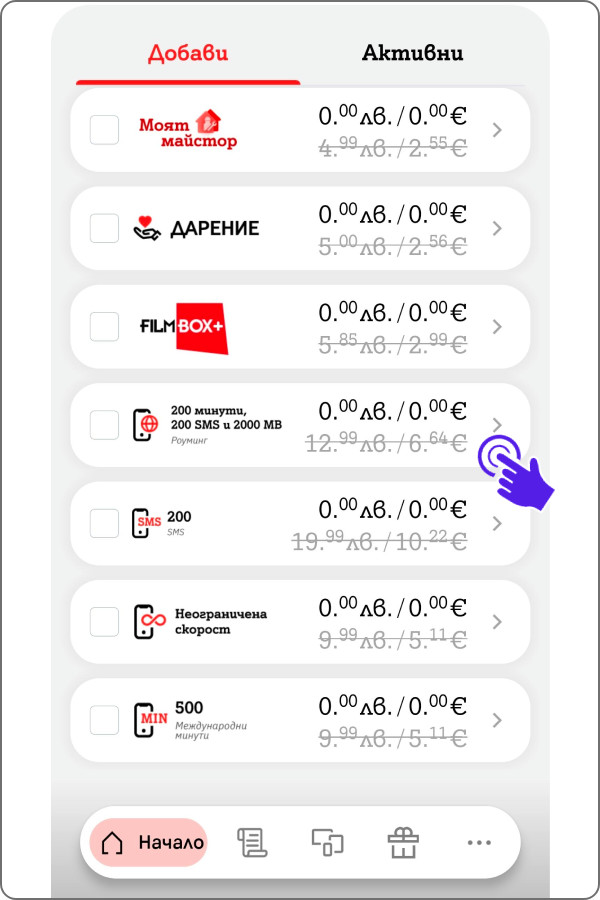Select the Добави tab

pyautogui.click(x=188, y=53)
